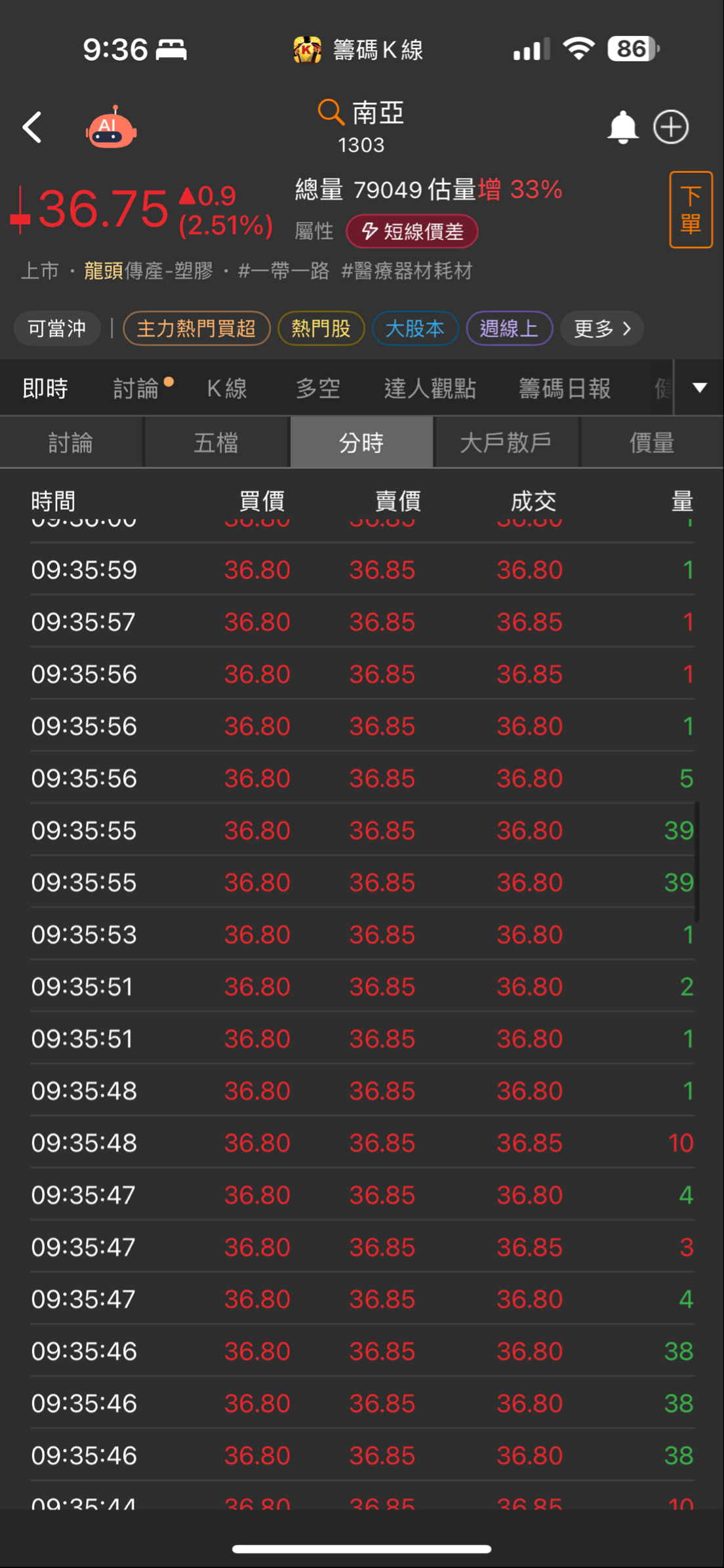Viewport: 724px width, 1568px height.
Task: Open the AI robot assistant
Action: 111,127
